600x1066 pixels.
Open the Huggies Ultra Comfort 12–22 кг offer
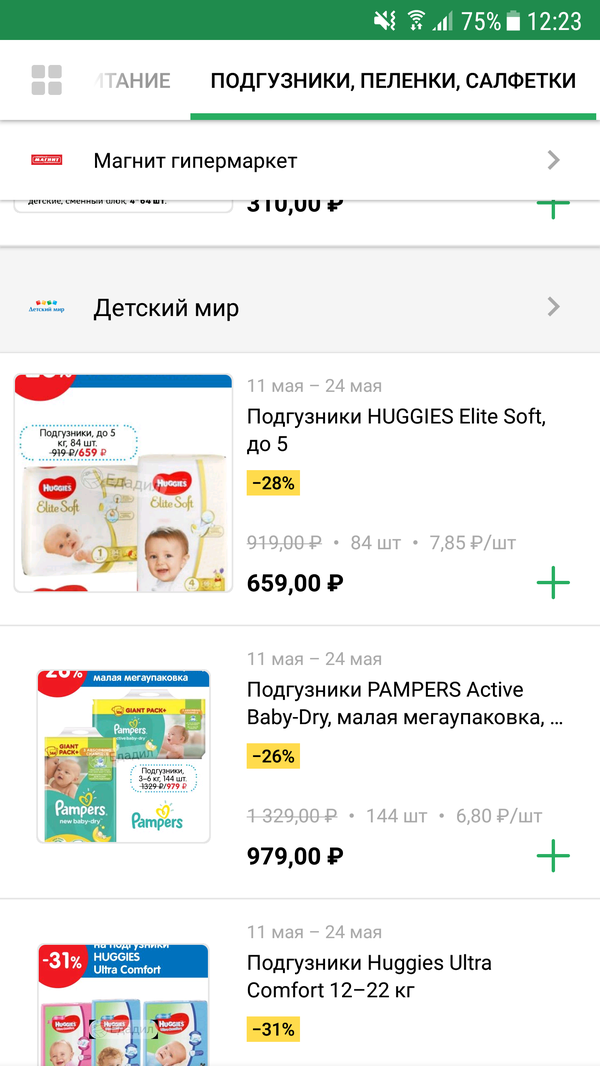[369, 977]
